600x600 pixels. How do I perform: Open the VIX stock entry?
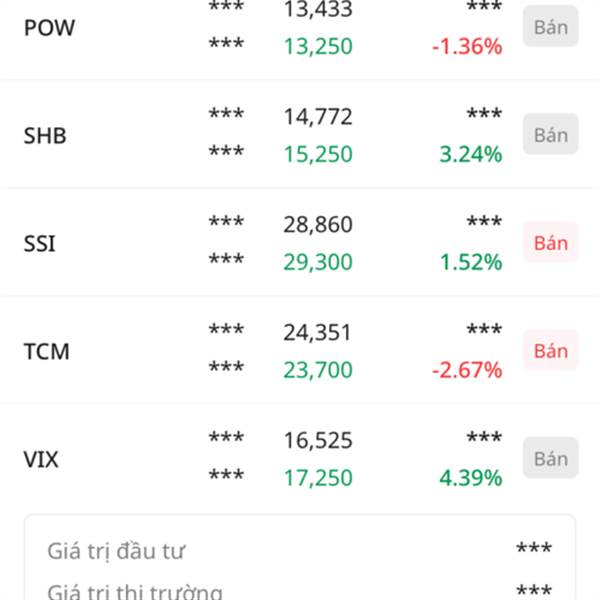click(x=41, y=459)
